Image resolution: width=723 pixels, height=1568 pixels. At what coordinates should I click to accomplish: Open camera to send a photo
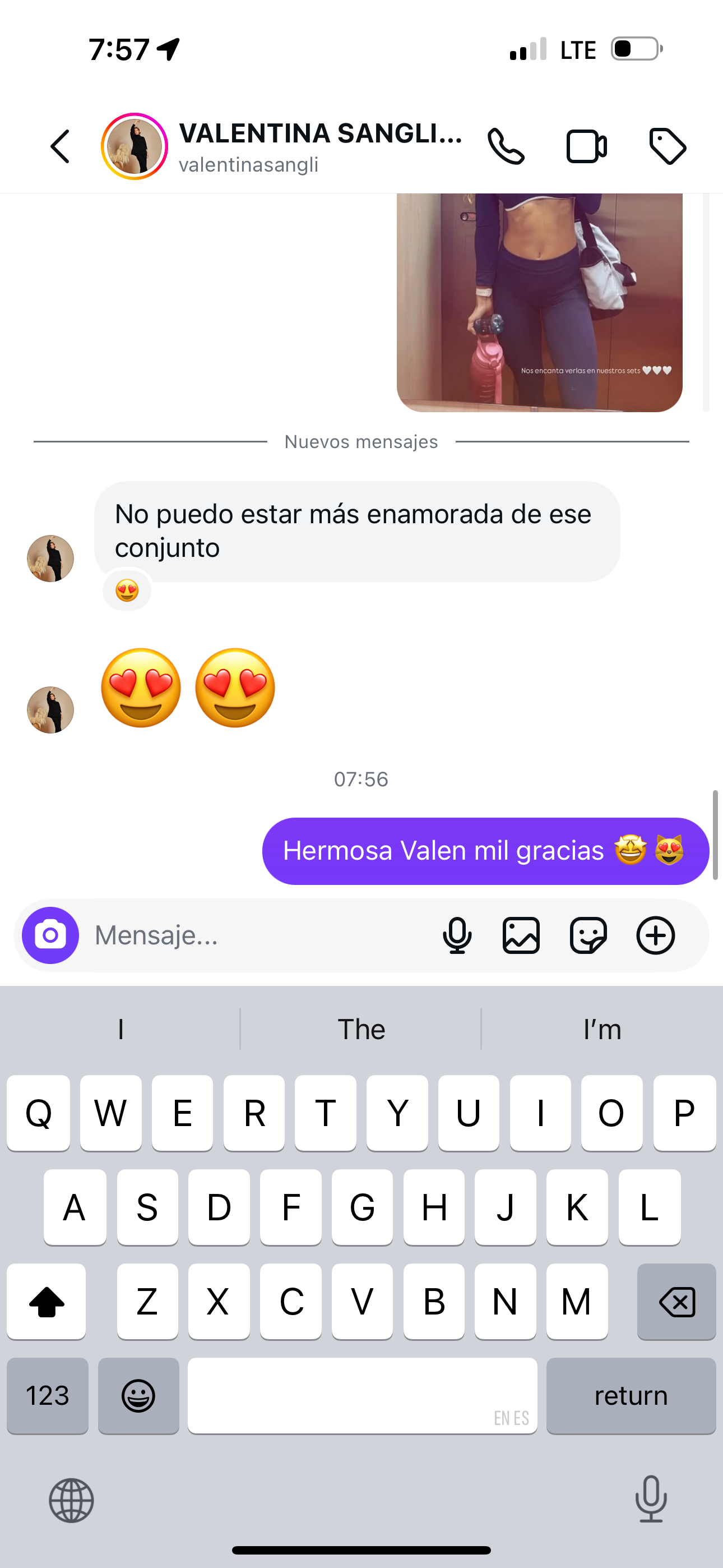click(x=50, y=935)
